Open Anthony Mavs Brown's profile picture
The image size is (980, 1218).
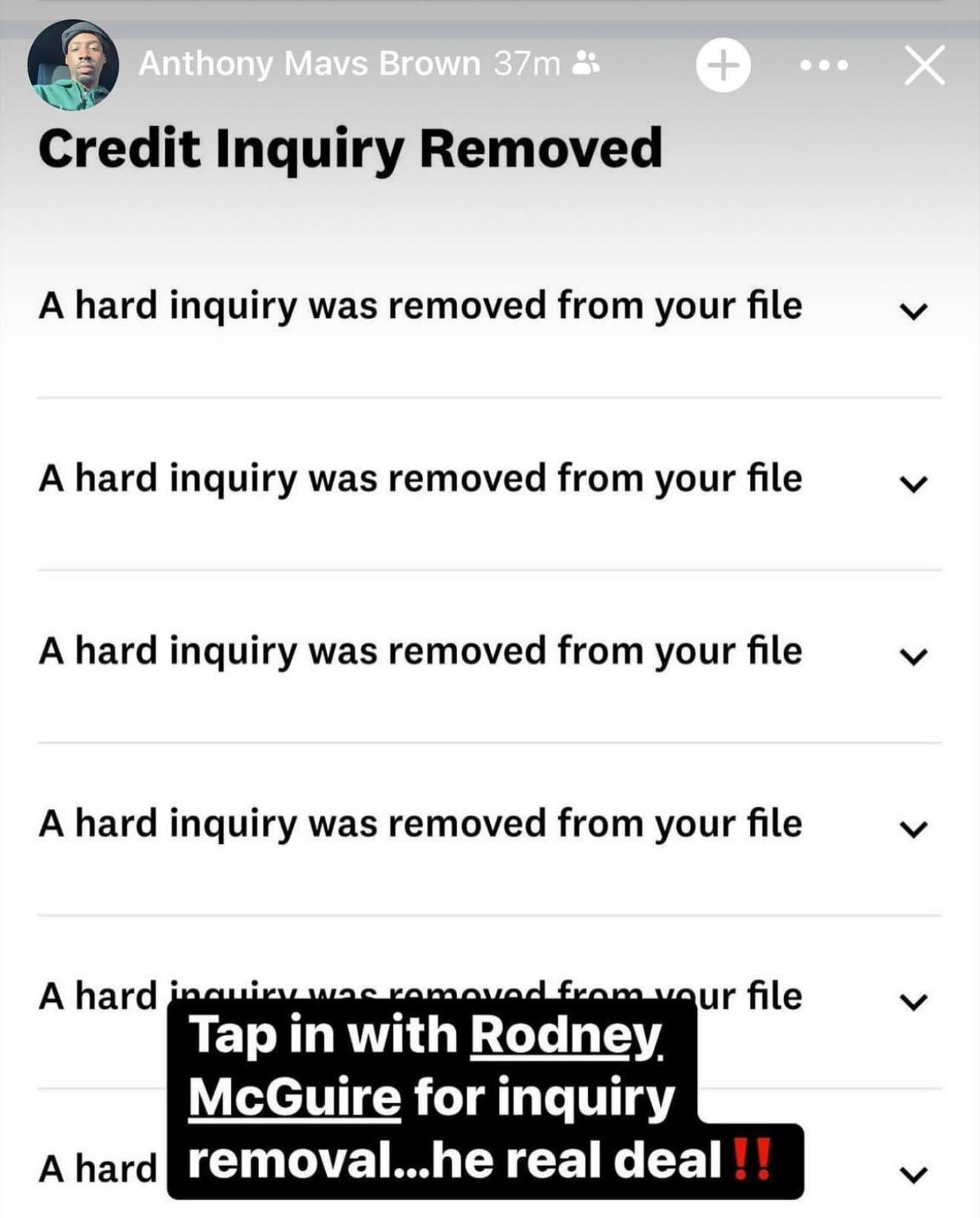point(73,65)
